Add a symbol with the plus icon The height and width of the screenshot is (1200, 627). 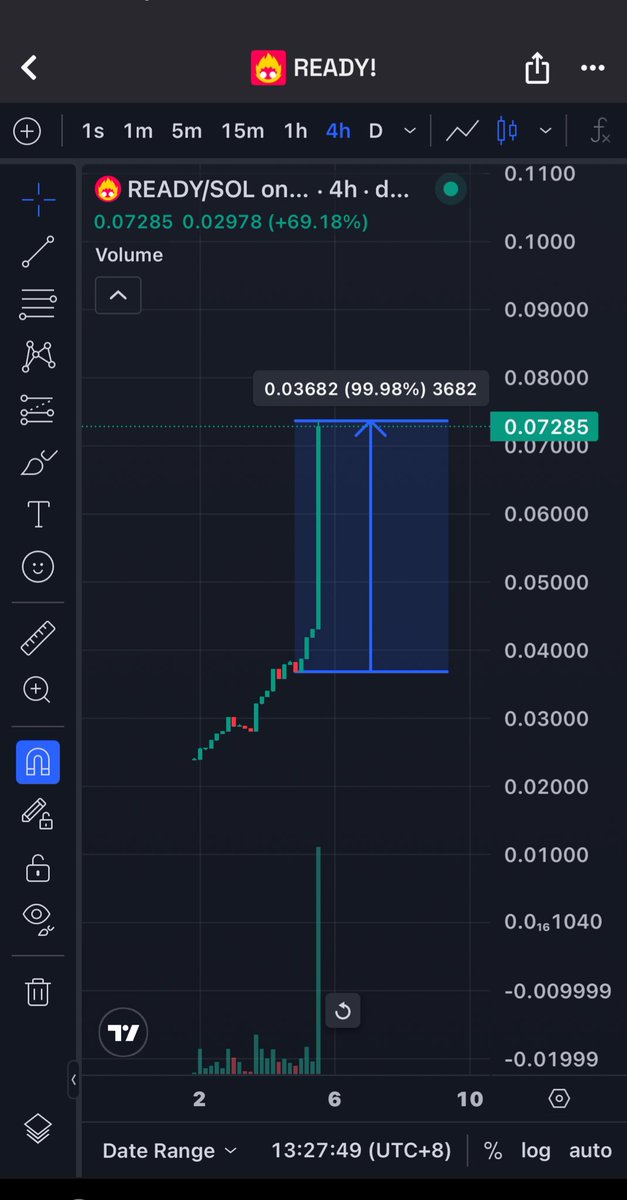[x=27, y=131]
